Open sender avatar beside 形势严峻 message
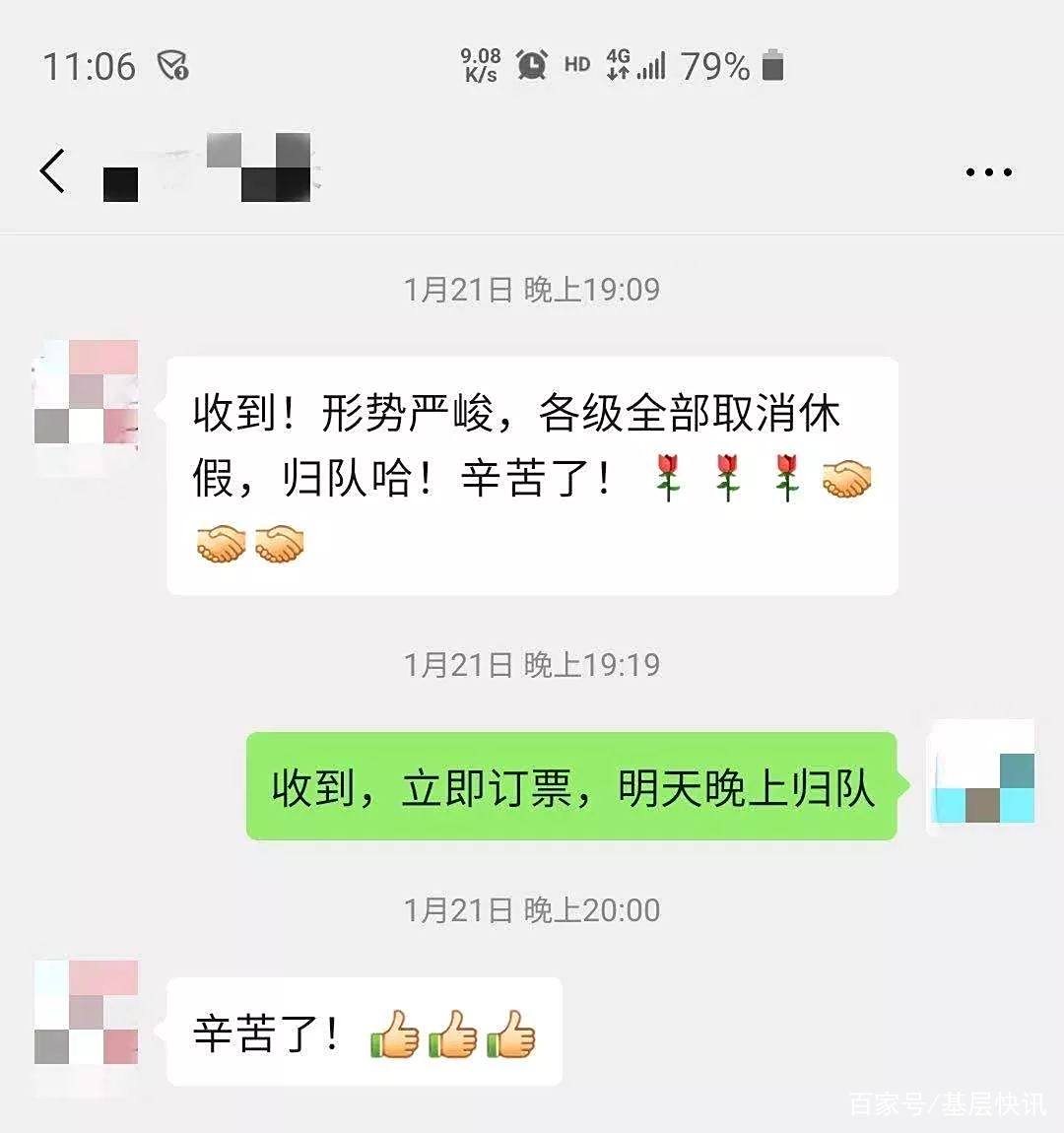Screen dimensions: 1064x1133 [86, 408]
